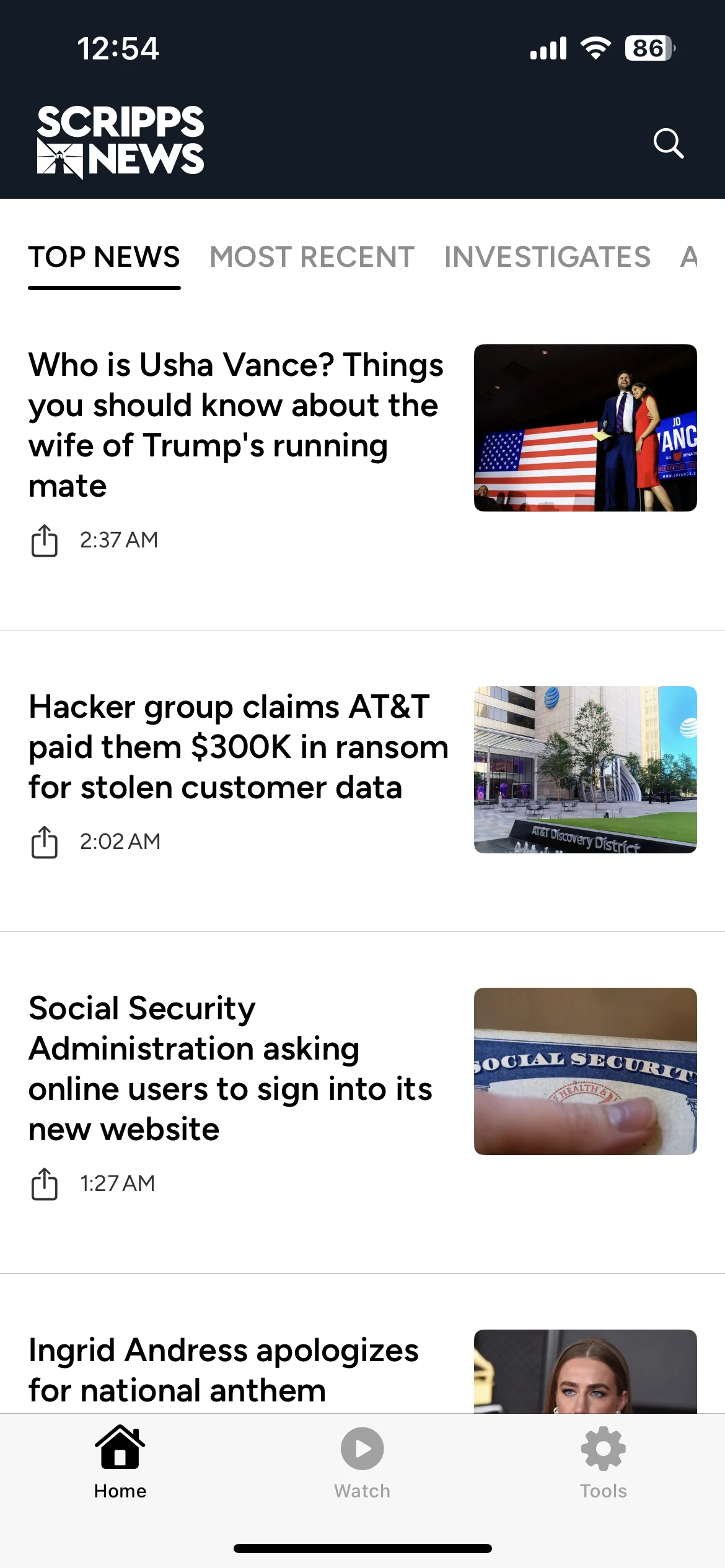This screenshot has height=1568, width=725.
Task: Tap the Home tab
Action: tap(120, 1463)
